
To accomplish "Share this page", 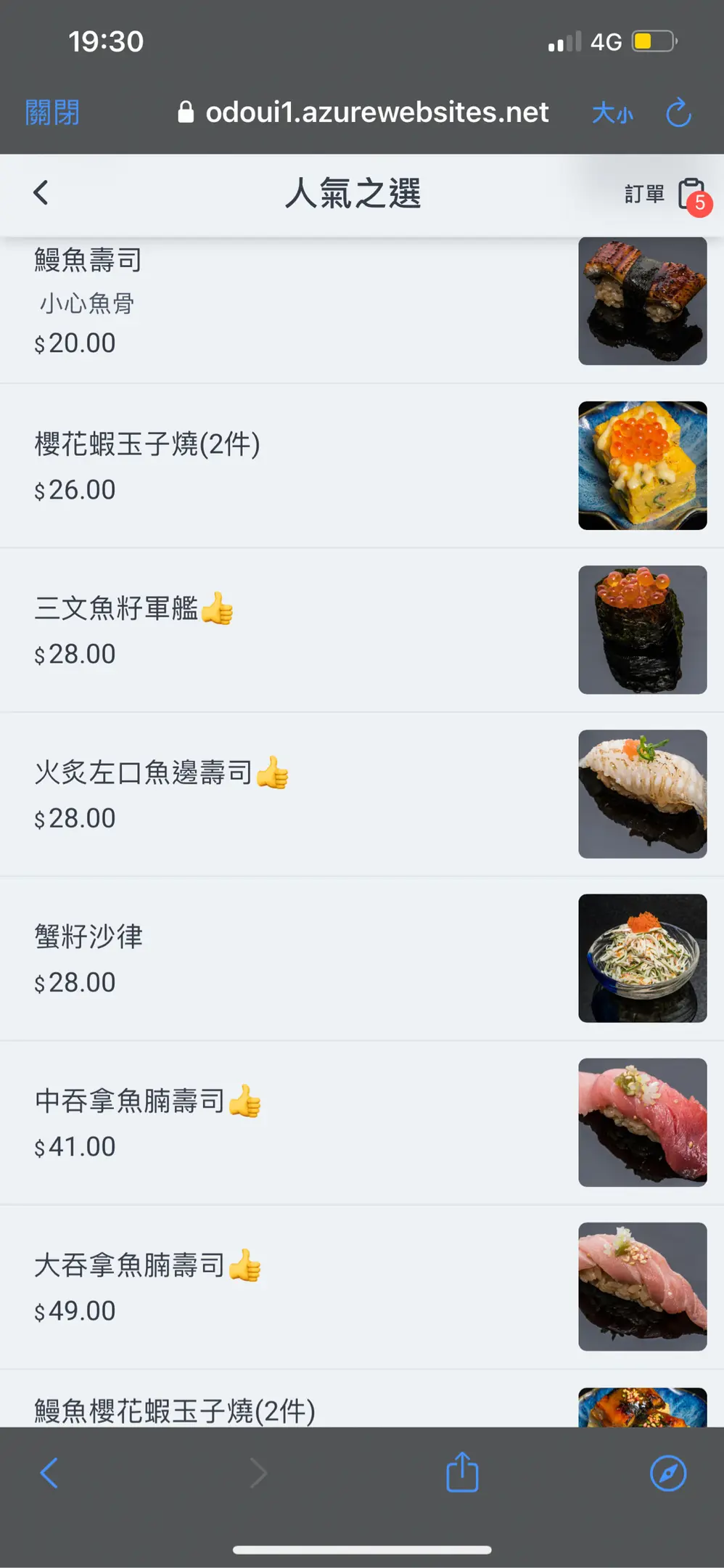I will 462,1473.
